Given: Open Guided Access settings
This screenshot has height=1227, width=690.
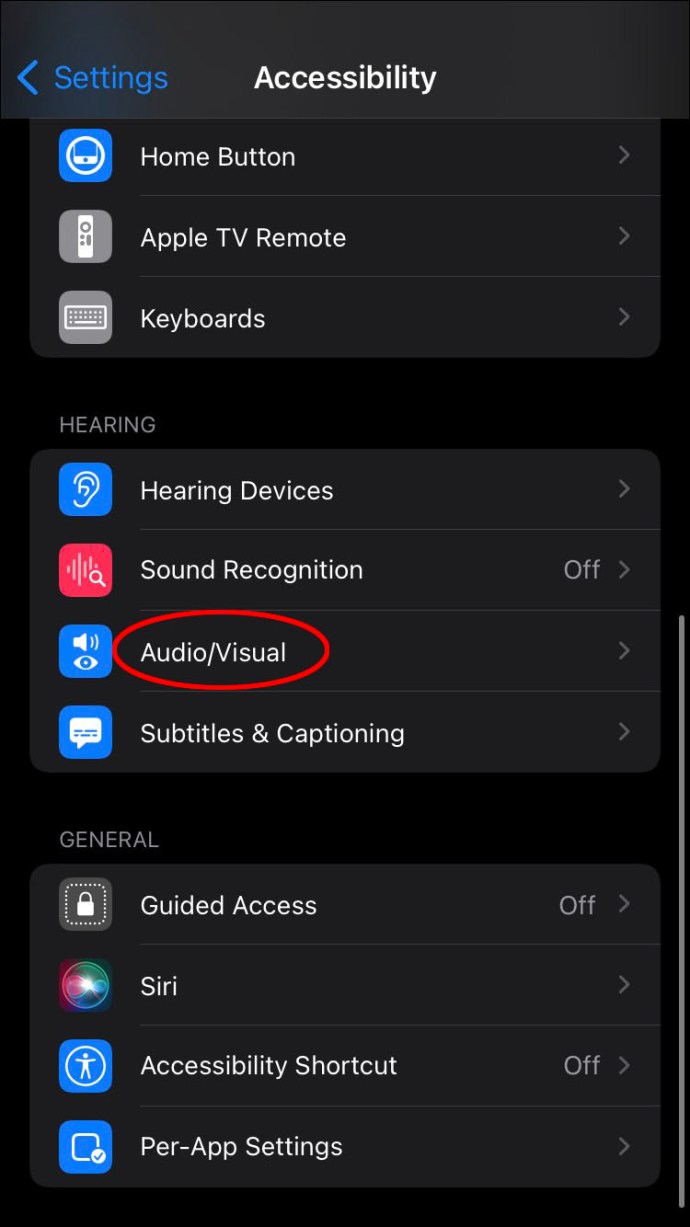Looking at the screenshot, I should [x=345, y=905].
